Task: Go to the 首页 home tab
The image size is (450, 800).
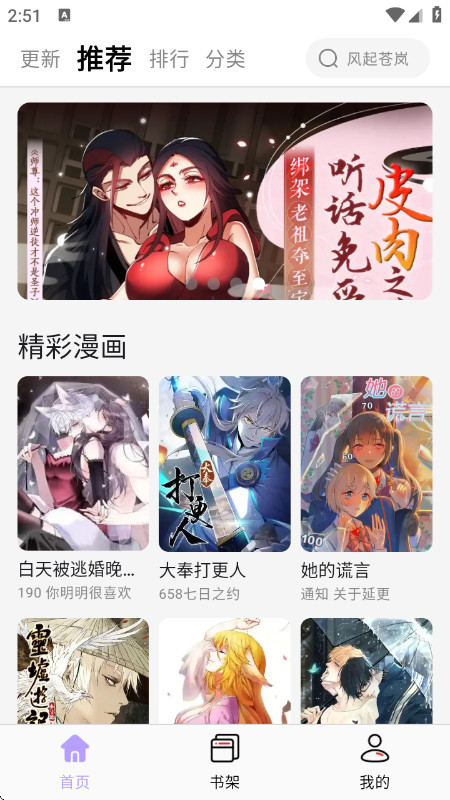Action: click(75, 762)
